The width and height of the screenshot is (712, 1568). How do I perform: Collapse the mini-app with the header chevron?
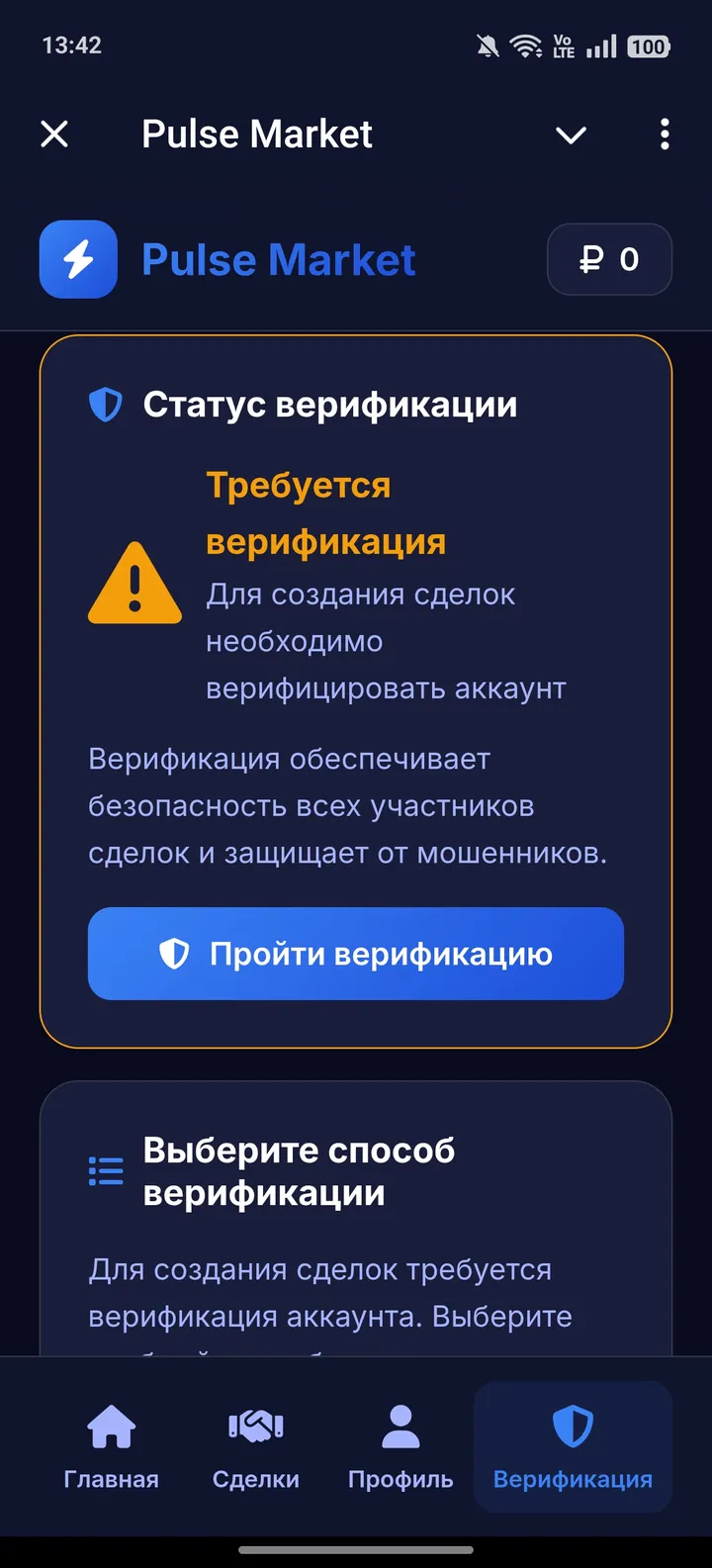571,134
